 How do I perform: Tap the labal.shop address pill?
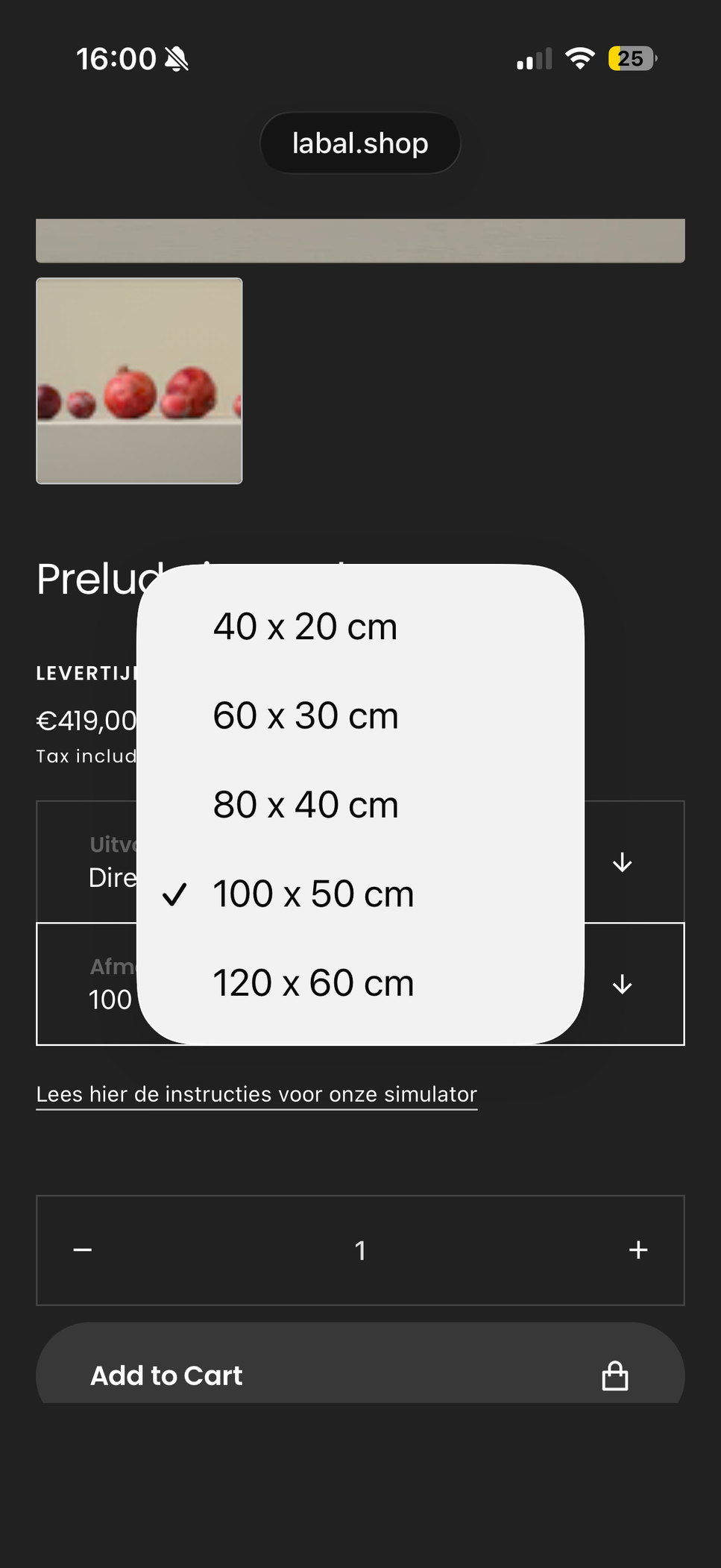point(360,143)
